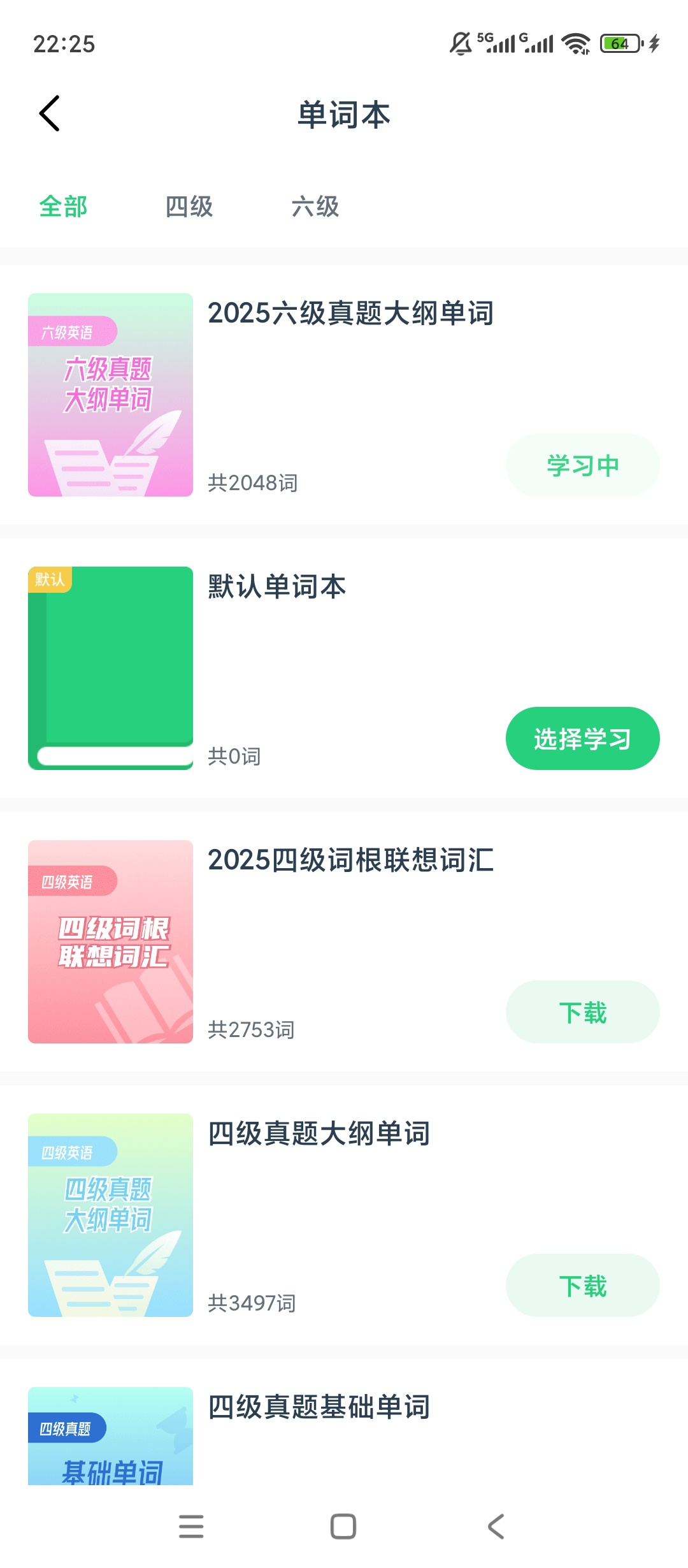Screen dimensions: 688x1568
Task: Switch to the 全部 tab
Action: point(63,207)
